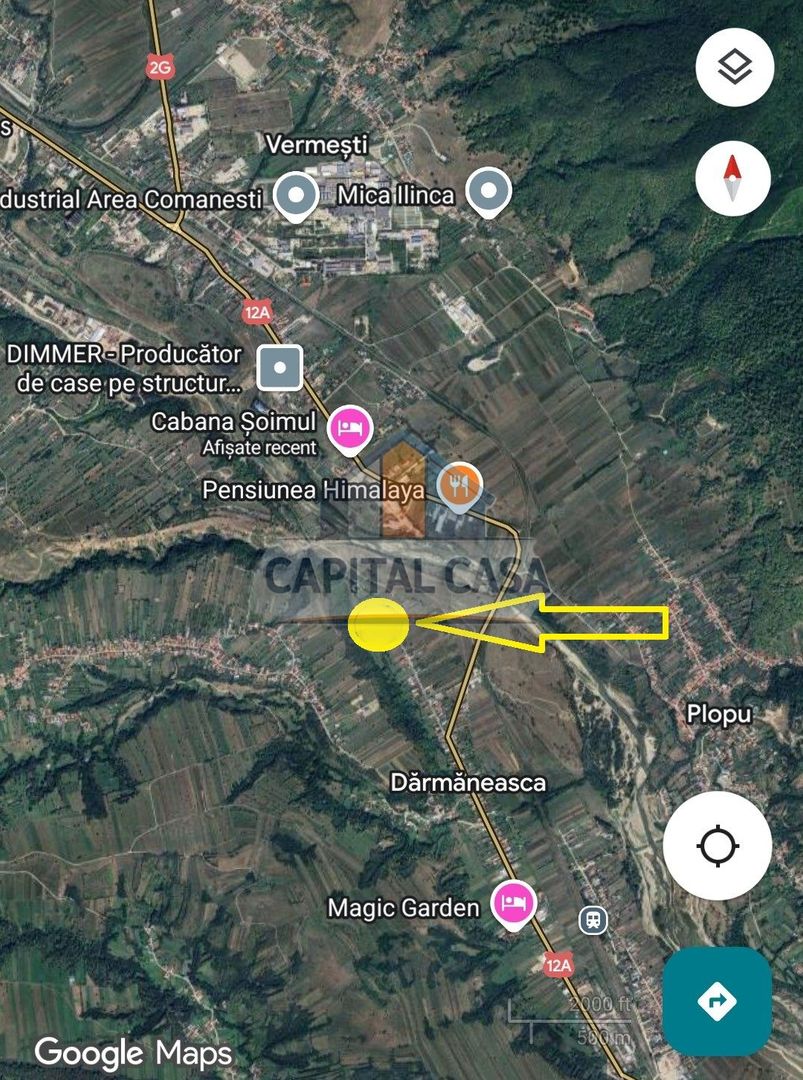The width and height of the screenshot is (803, 1080).
Task: Open the map layers selector
Action: coord(733,68)
